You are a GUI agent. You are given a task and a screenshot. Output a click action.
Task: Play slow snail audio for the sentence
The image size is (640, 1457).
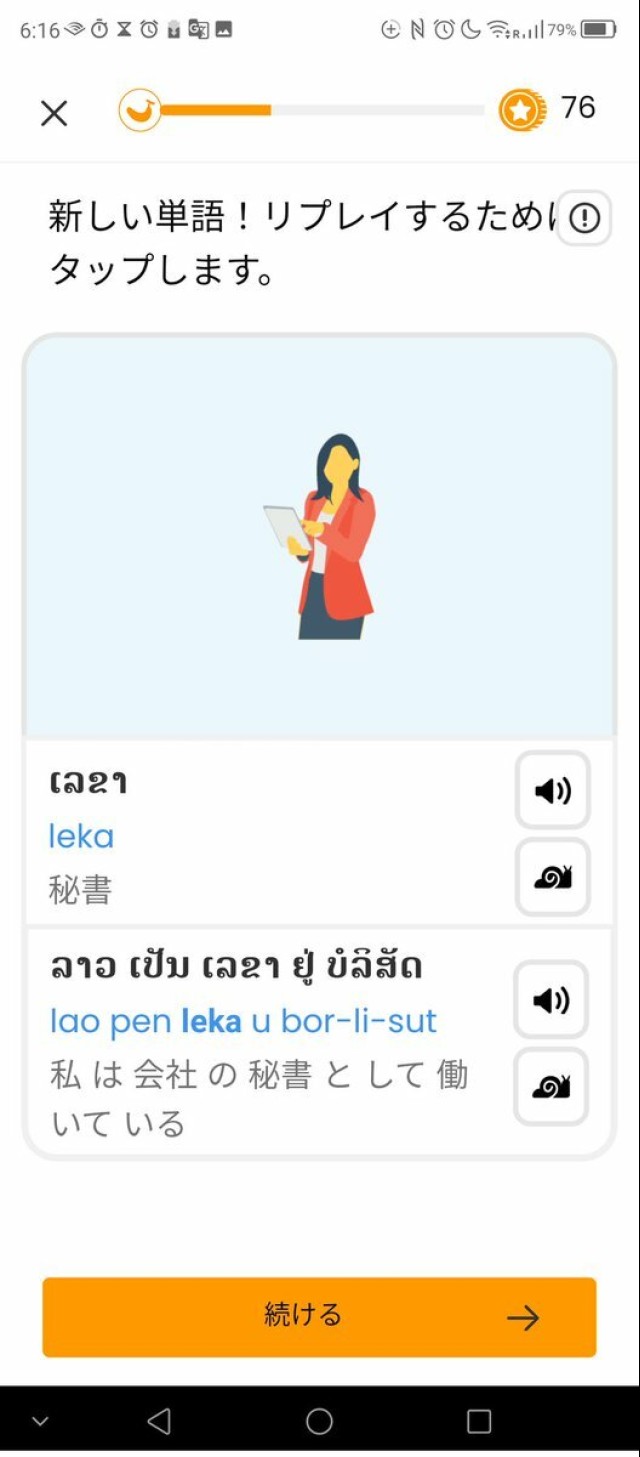tap(551, 1086)
